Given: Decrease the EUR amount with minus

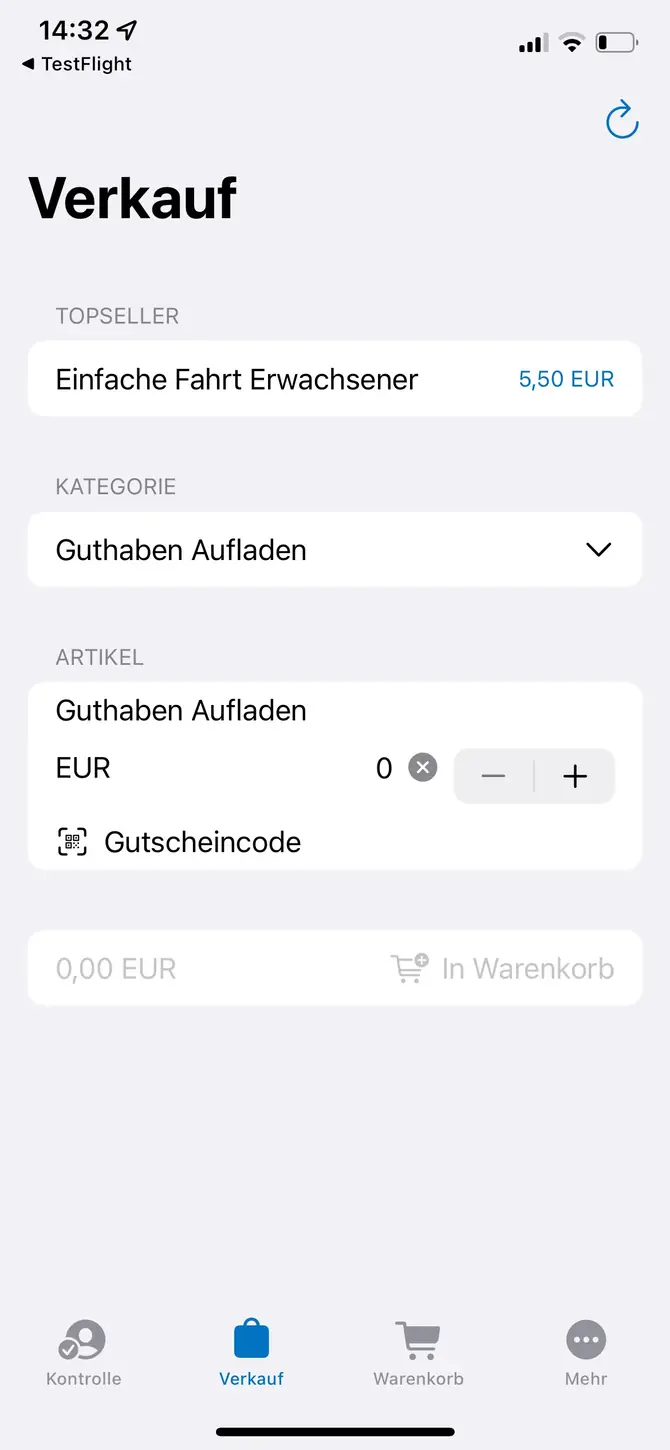Looking at the screenshot, I should point(494,777).
